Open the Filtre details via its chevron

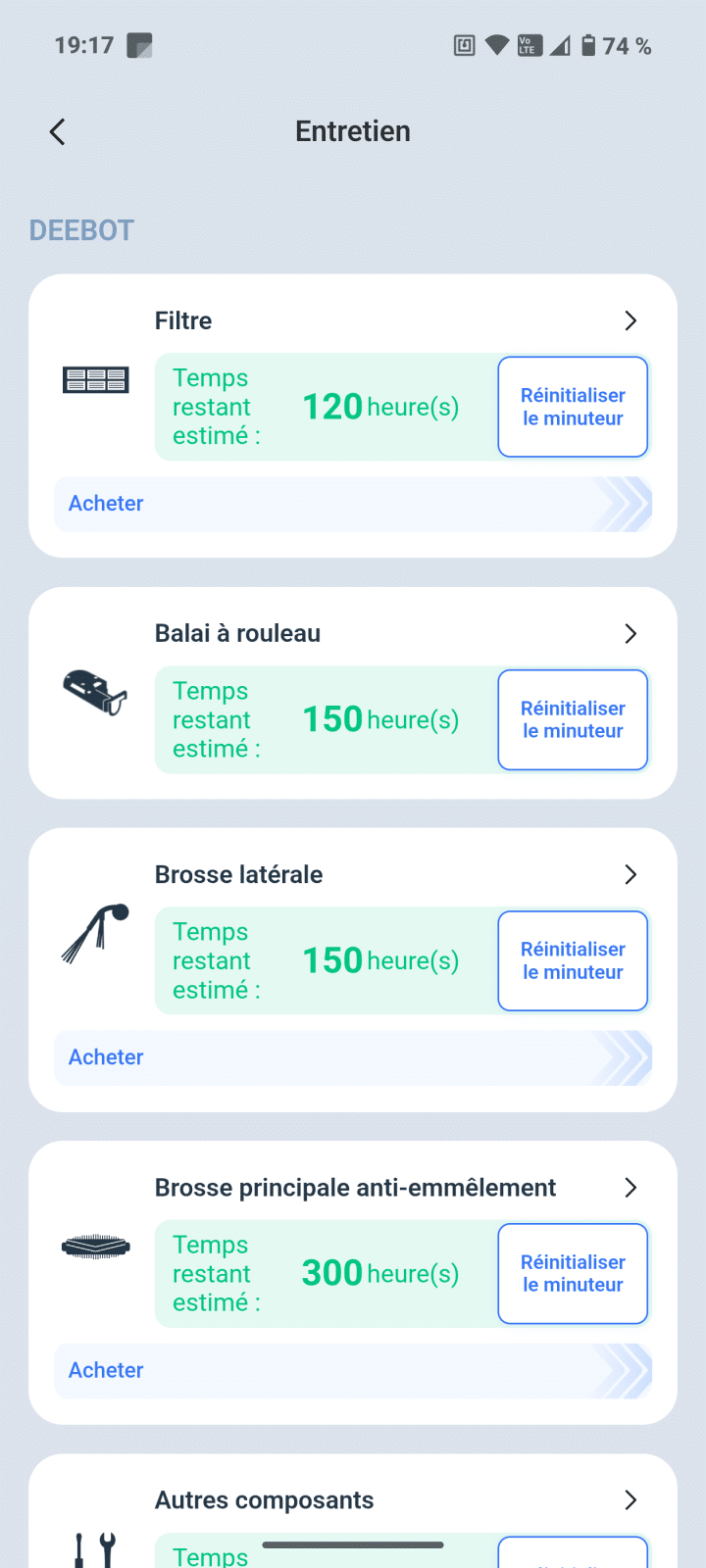click(x=630, y=320)
